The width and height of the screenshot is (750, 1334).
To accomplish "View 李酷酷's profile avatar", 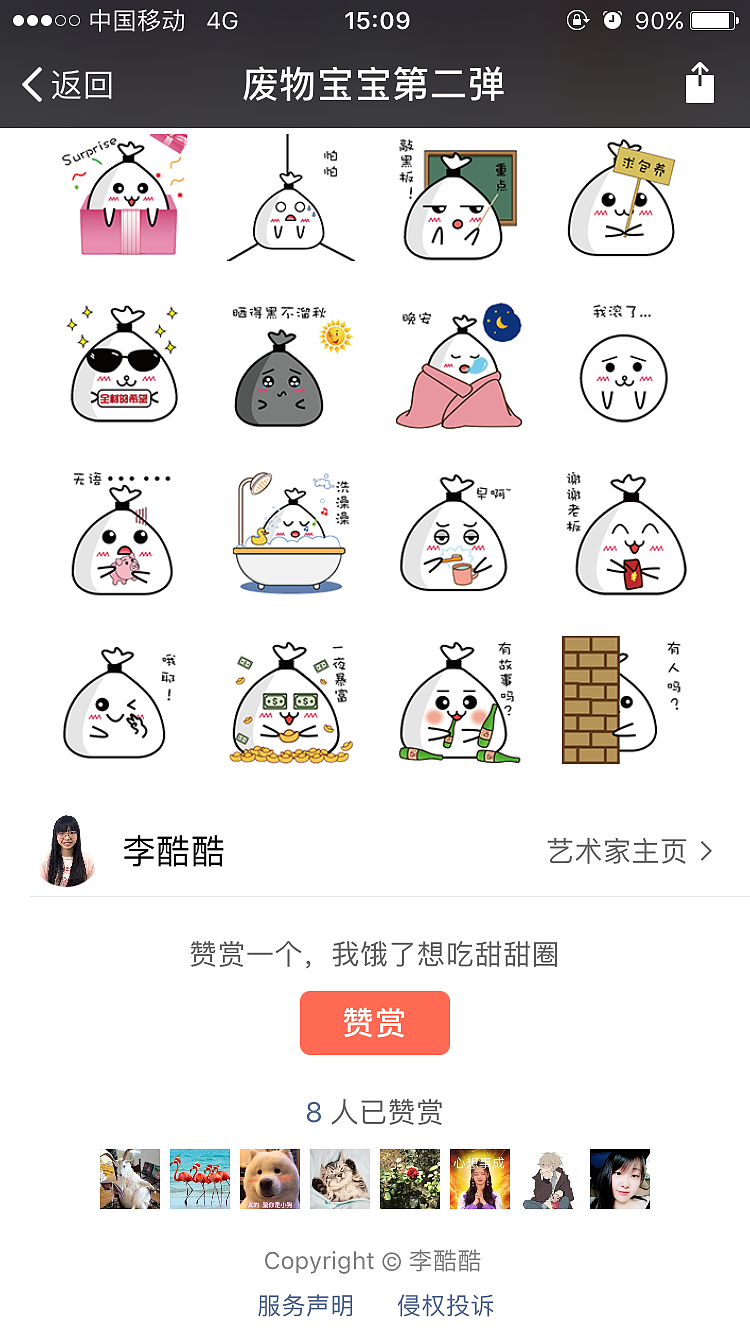I will [66, 852].
